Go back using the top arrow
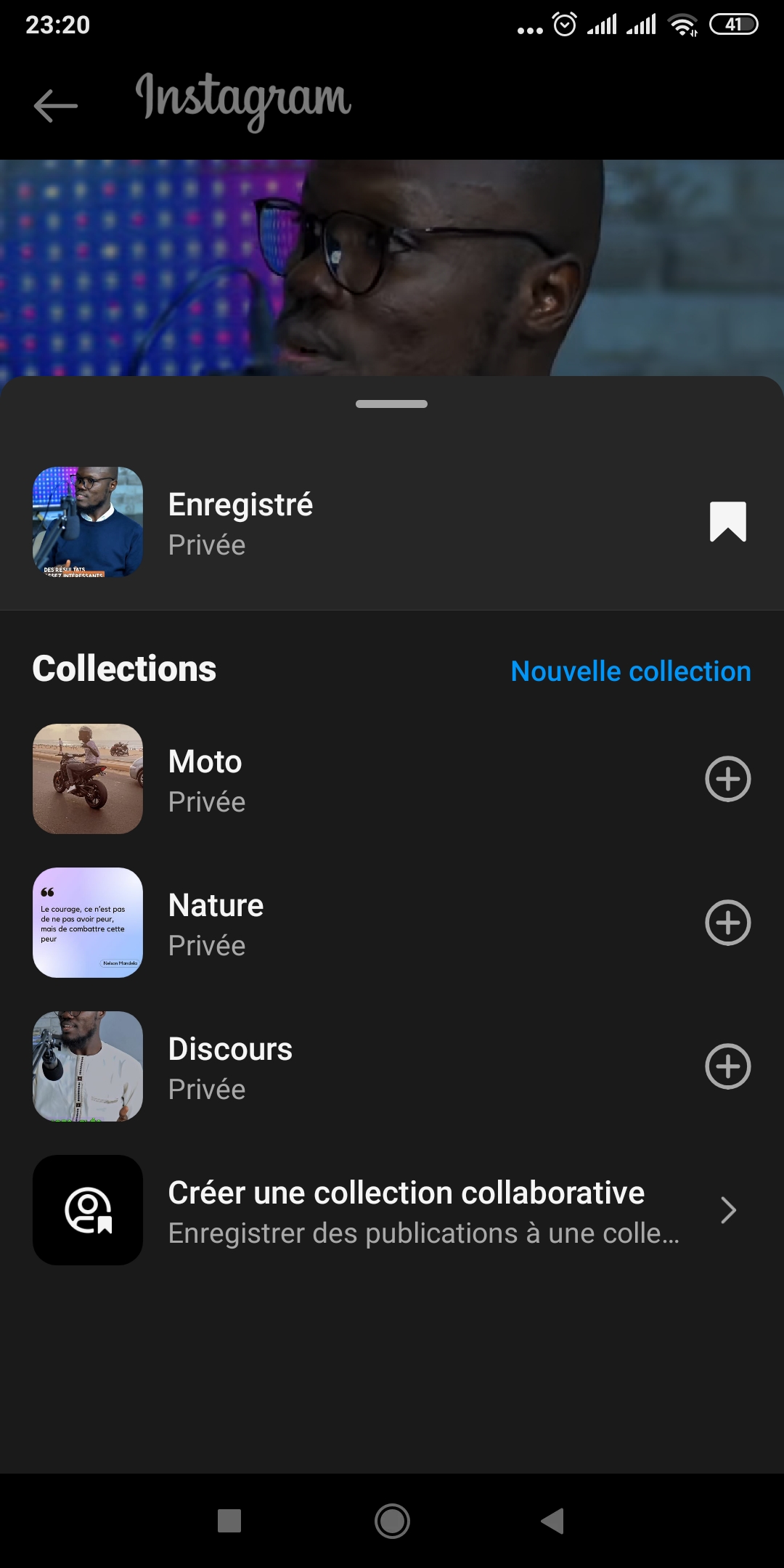 point(55,106)
